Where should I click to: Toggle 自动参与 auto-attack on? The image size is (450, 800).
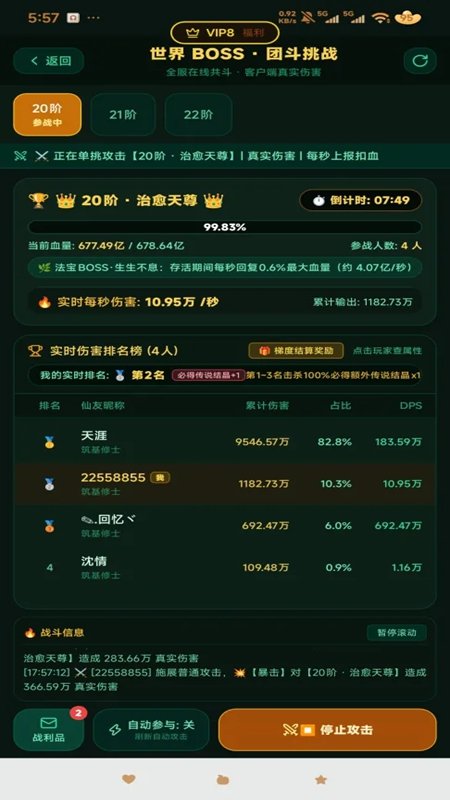(152, 730)
